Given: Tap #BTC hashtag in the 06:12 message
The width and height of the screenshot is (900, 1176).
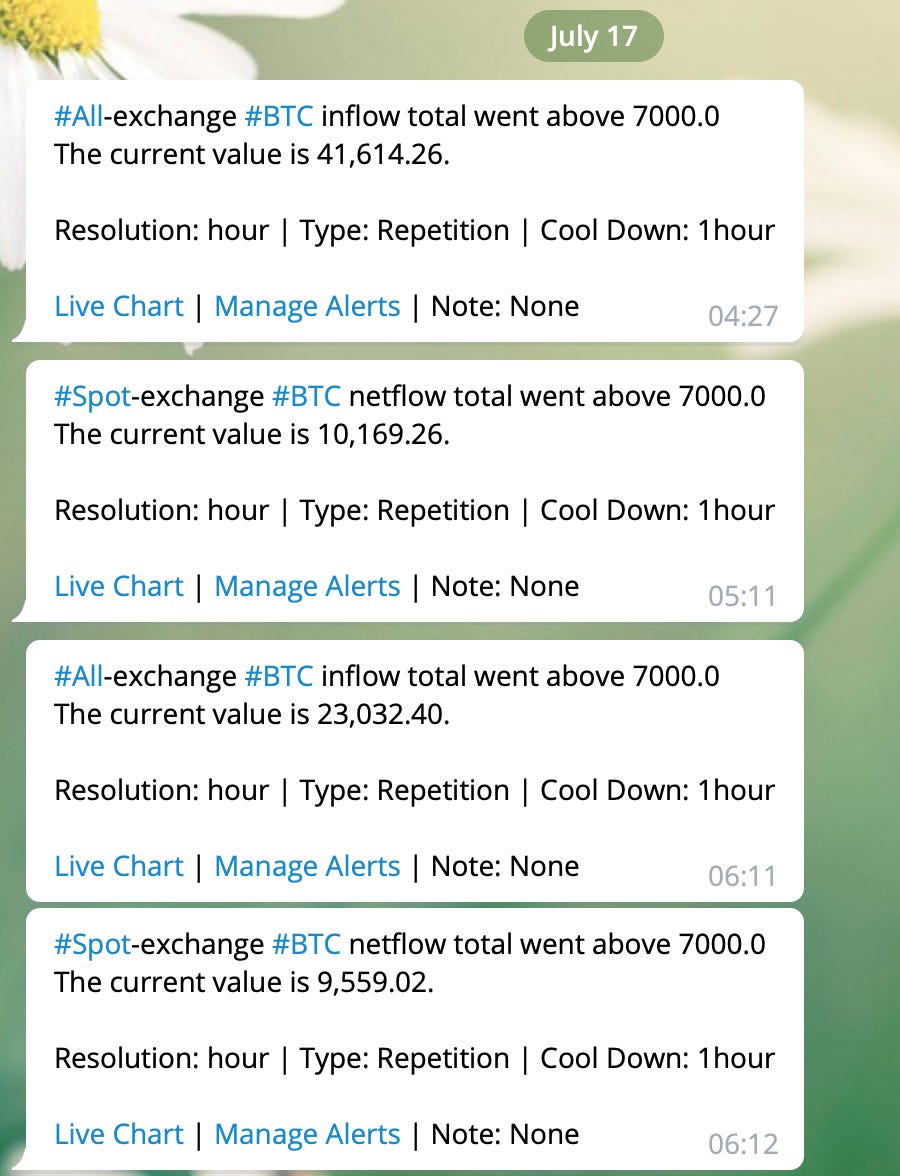Looking at the screenshot, I should coord(307,944).
